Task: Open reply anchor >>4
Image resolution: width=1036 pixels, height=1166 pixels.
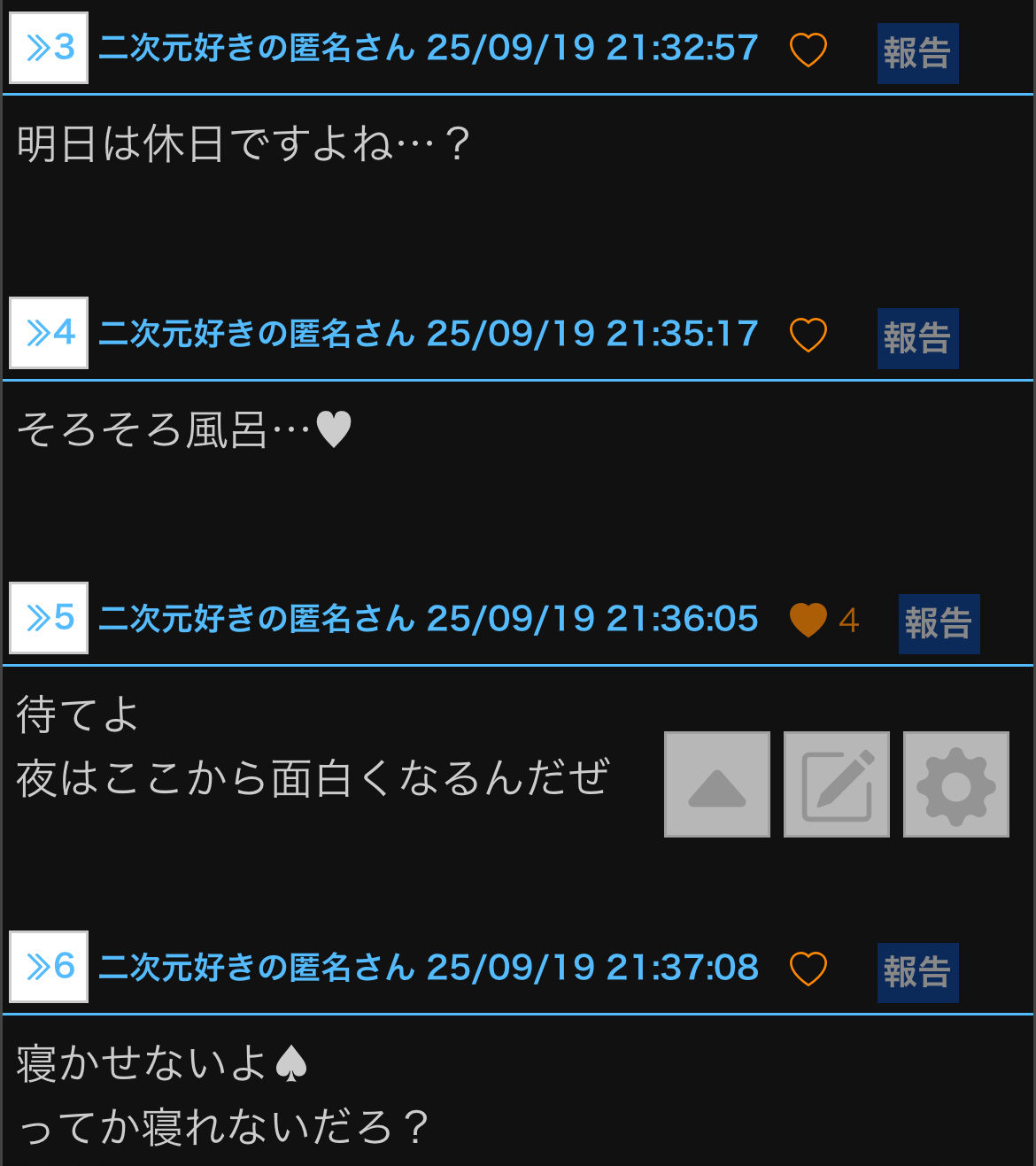Action: click(49, 333)
